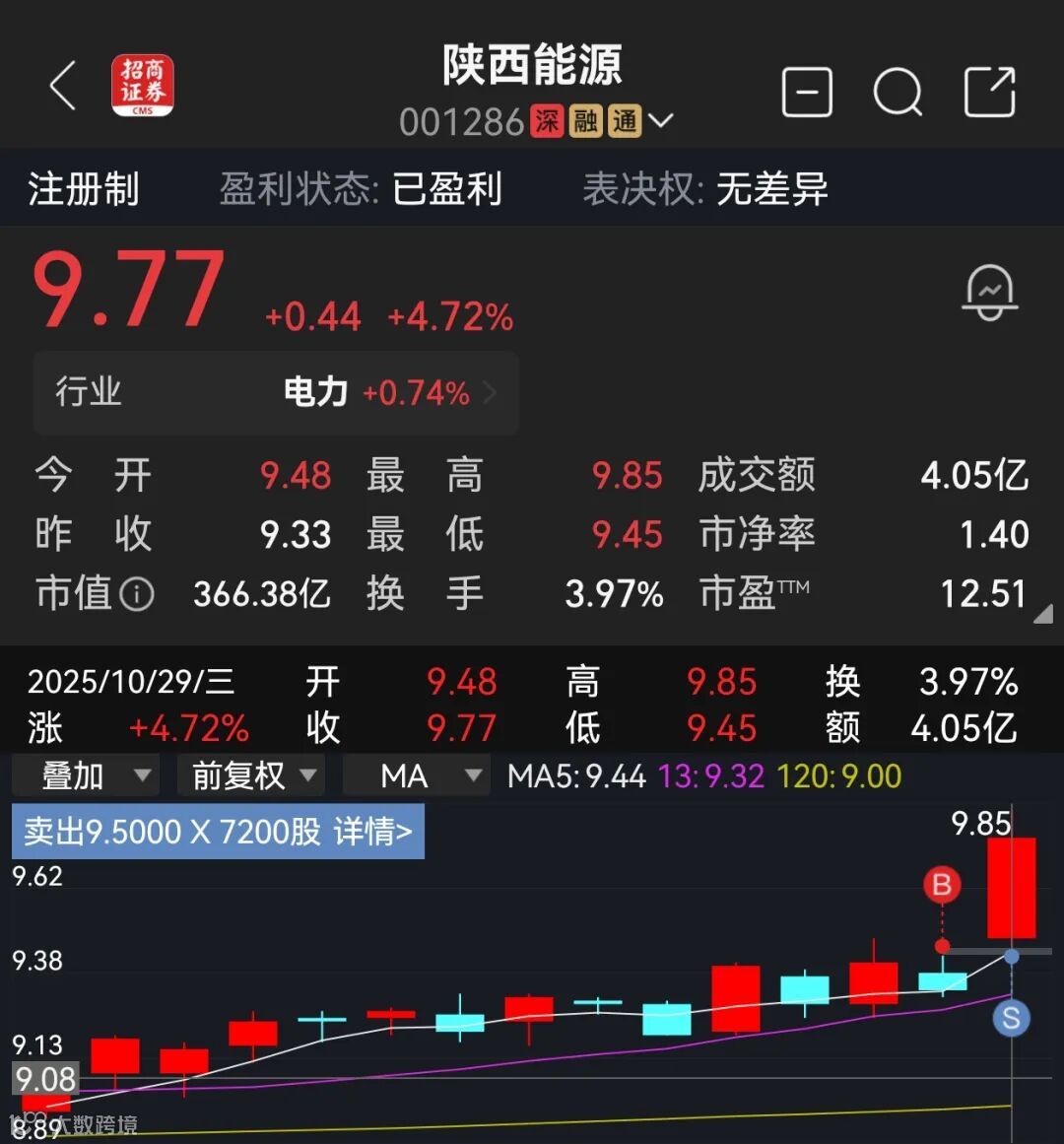Tap the S sell marker on chart

(x=1011, y=1018)
